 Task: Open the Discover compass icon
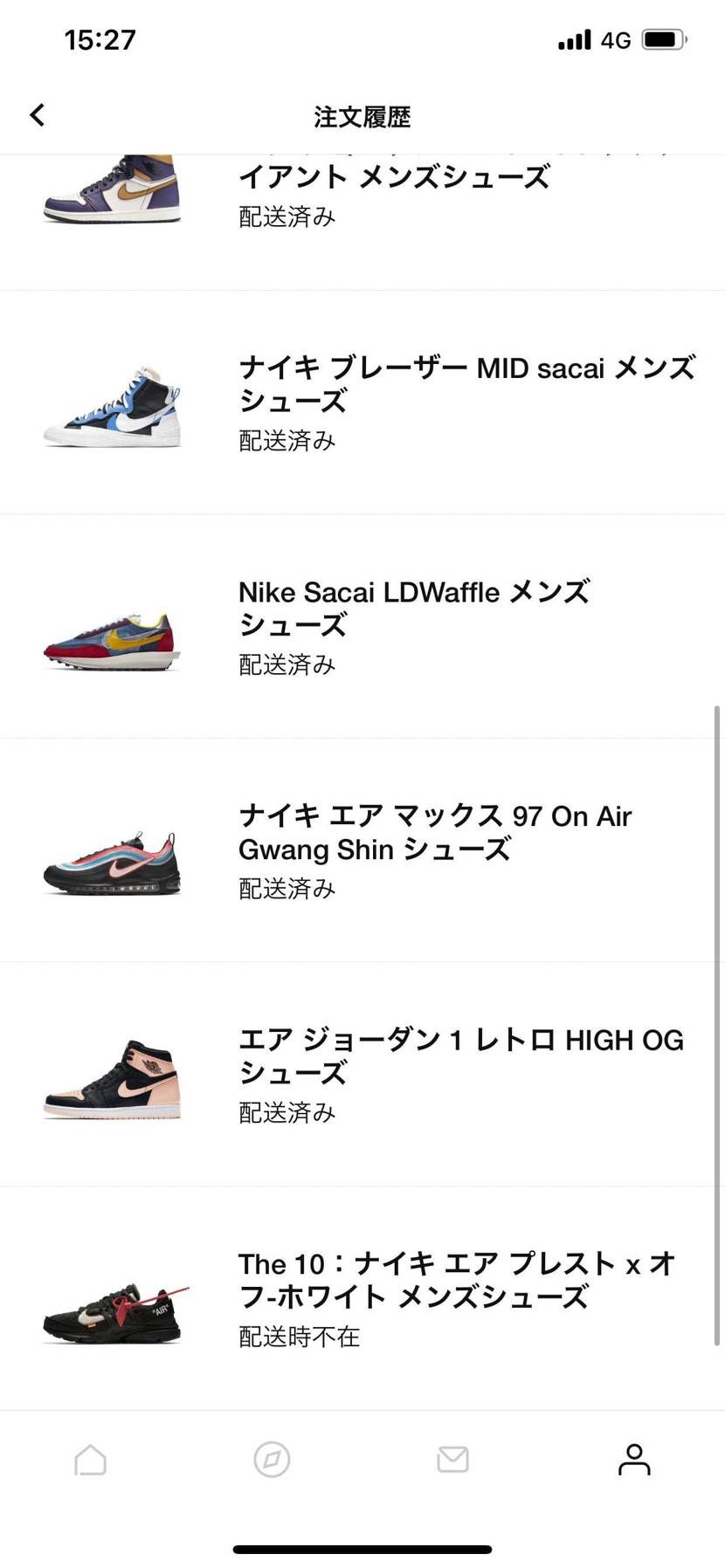271,1459
